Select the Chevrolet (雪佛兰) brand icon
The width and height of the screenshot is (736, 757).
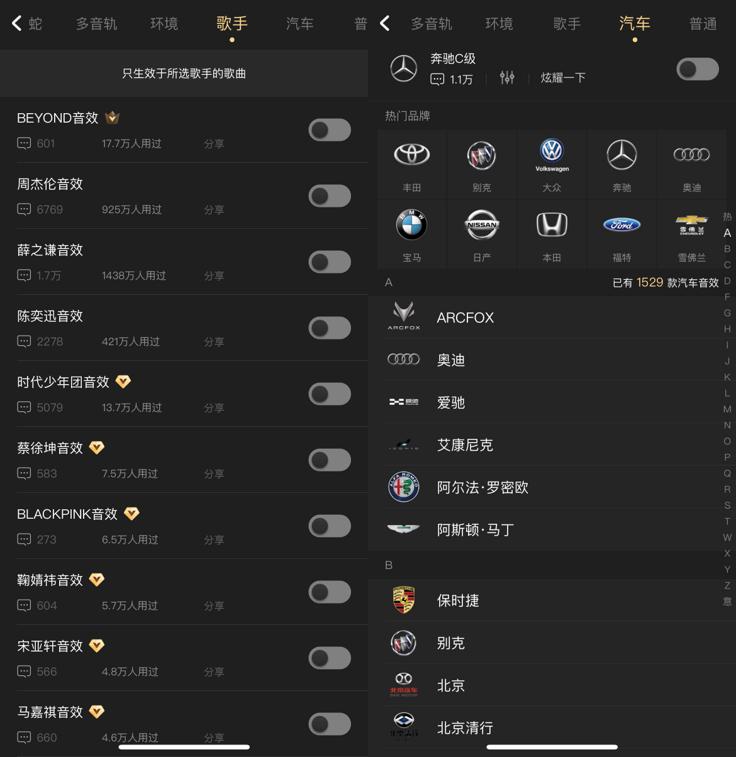pos(691,225)
